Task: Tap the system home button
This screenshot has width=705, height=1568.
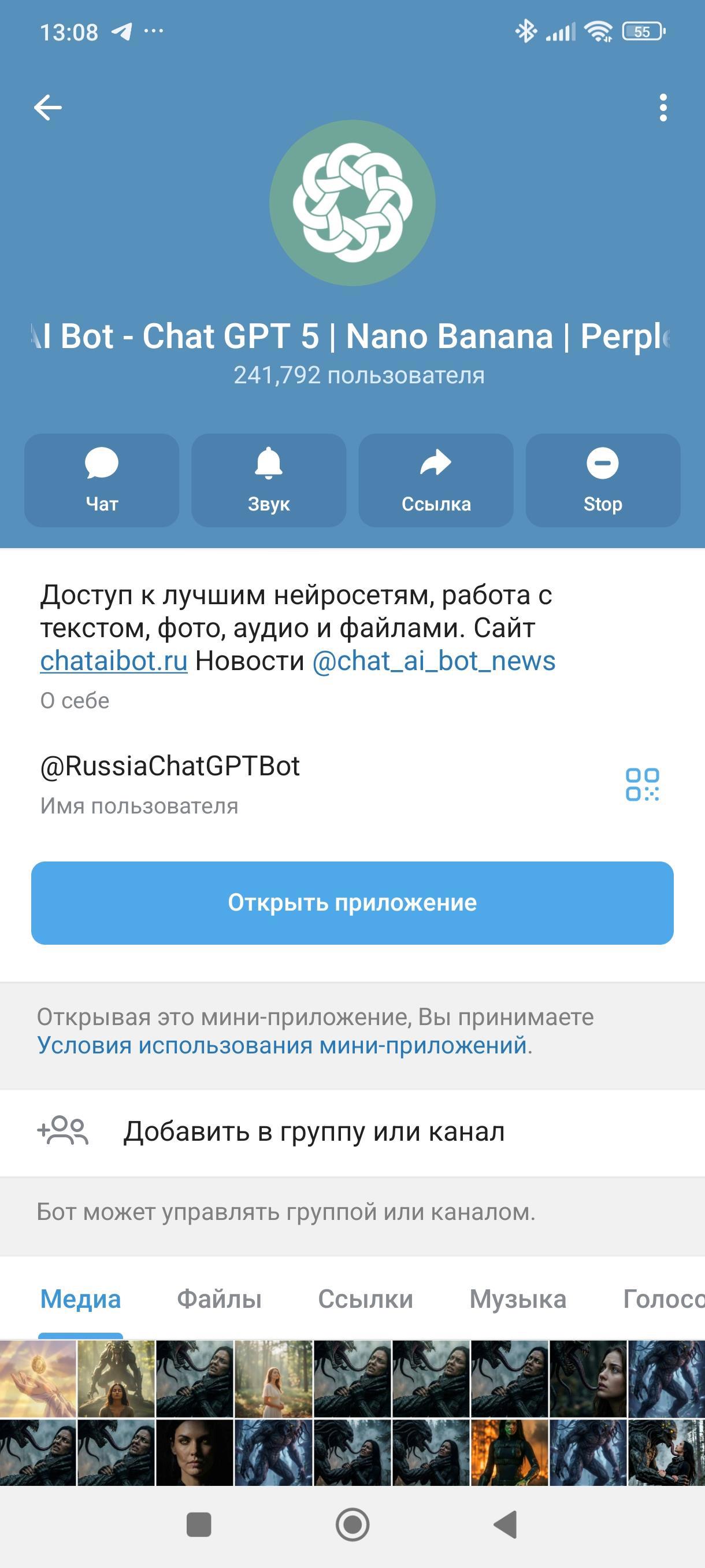Action: click(352, 1524)
